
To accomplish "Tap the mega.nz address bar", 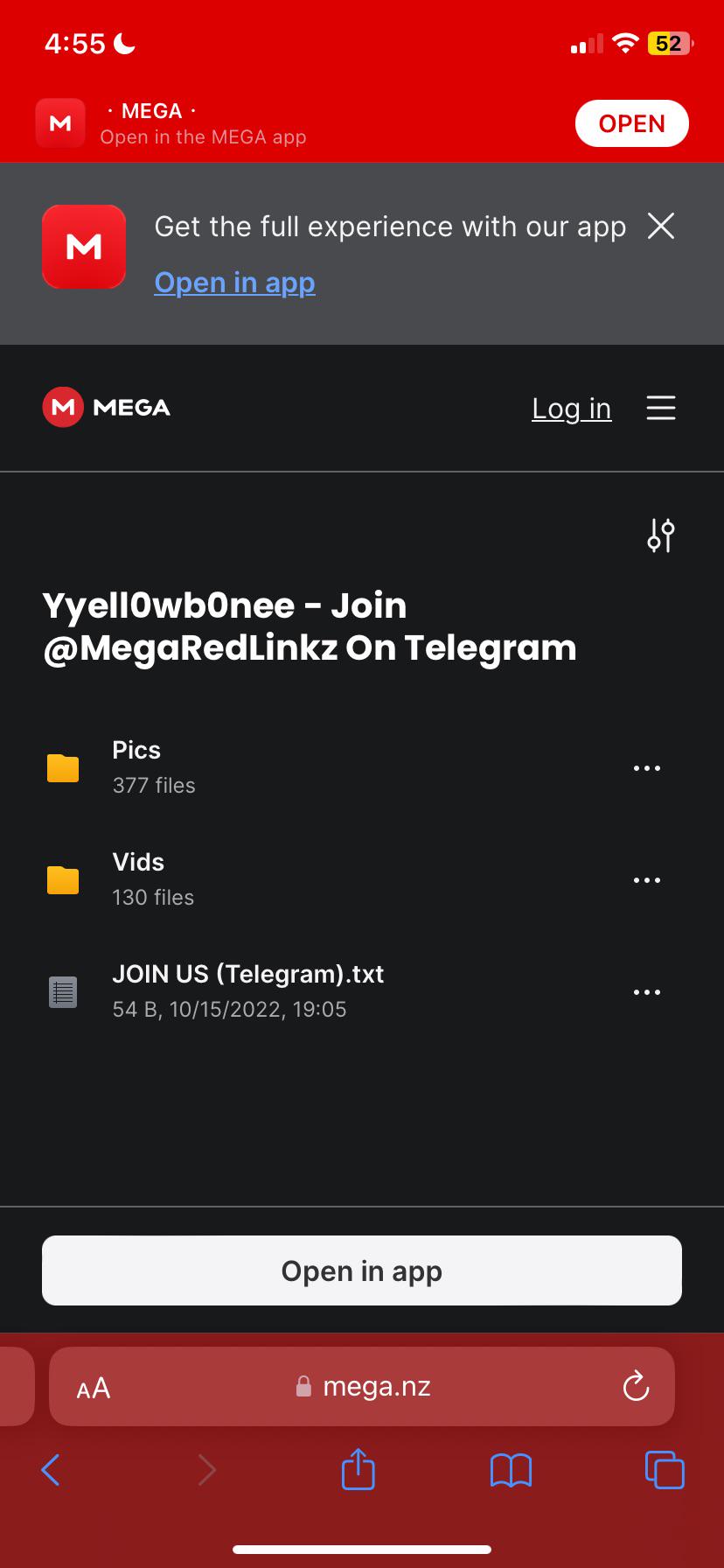I will click(376, 1386).
